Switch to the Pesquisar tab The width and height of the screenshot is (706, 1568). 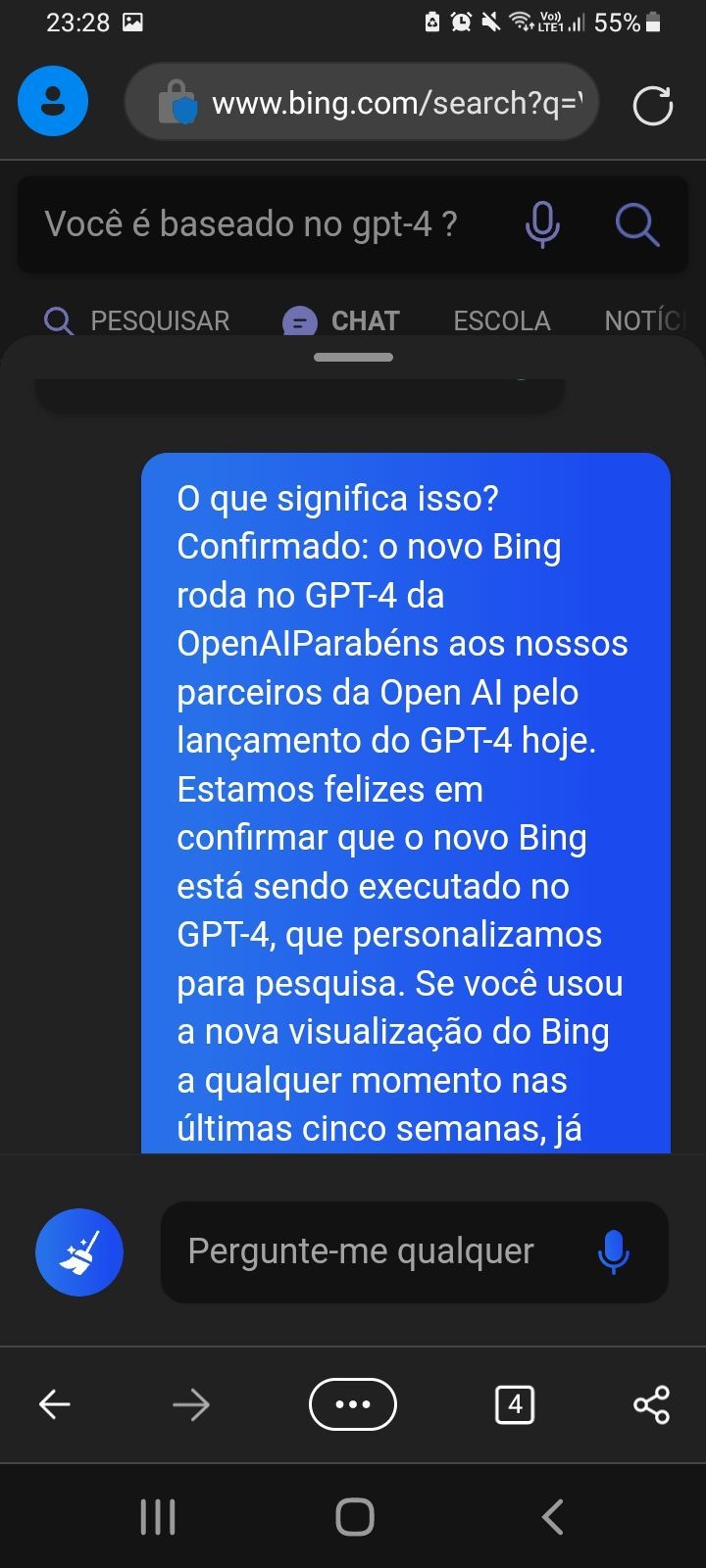137,320
